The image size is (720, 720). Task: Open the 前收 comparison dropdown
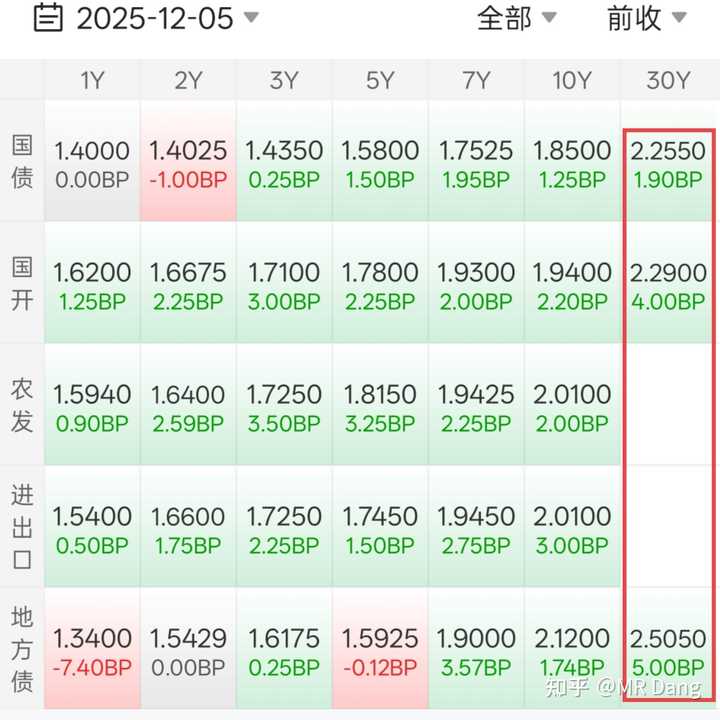point(646,18)
